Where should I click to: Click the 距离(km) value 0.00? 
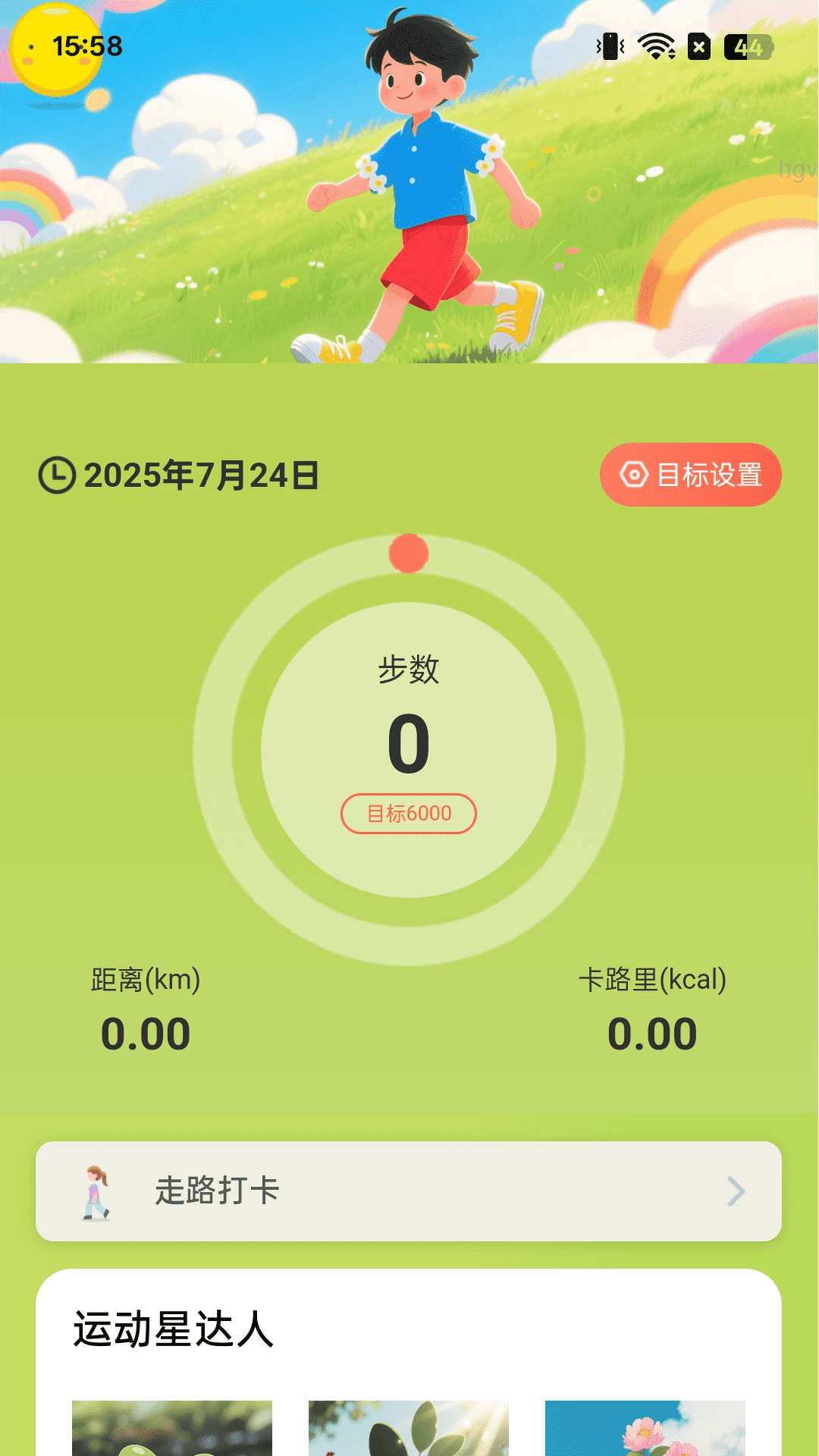click(146, 1033)
